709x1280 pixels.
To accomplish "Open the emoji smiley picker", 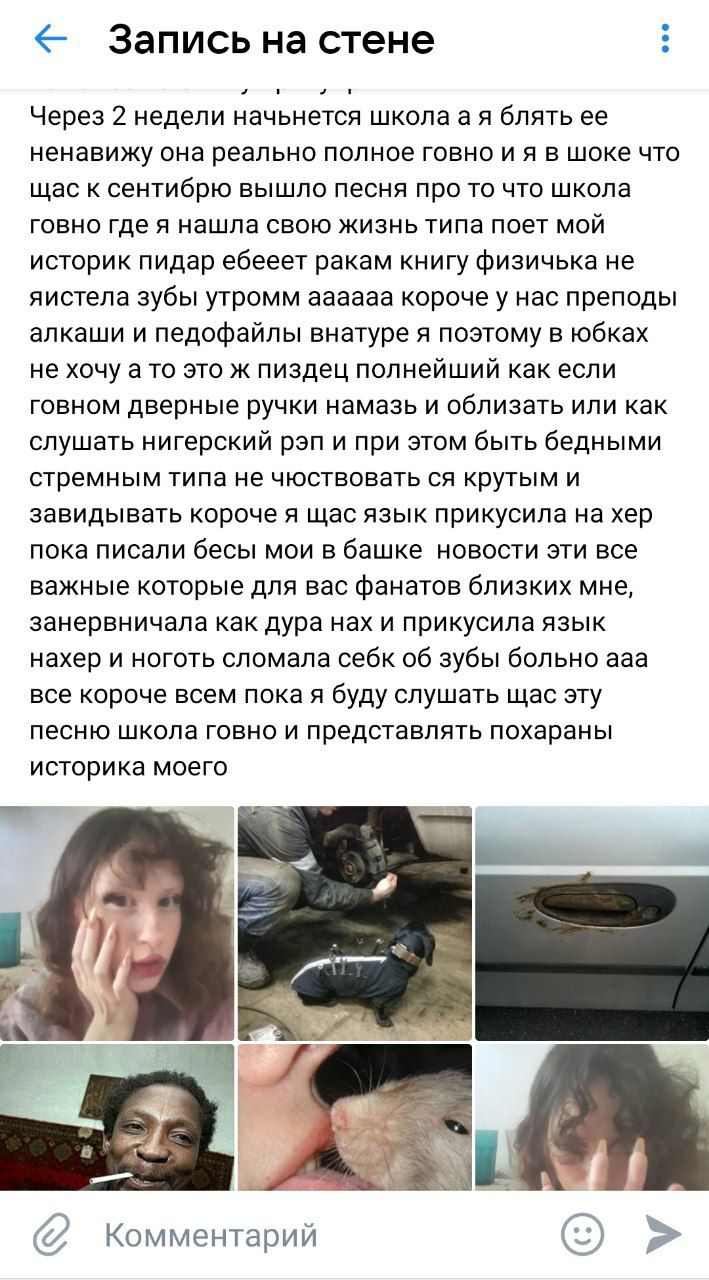I will (x=582, y=1235).
